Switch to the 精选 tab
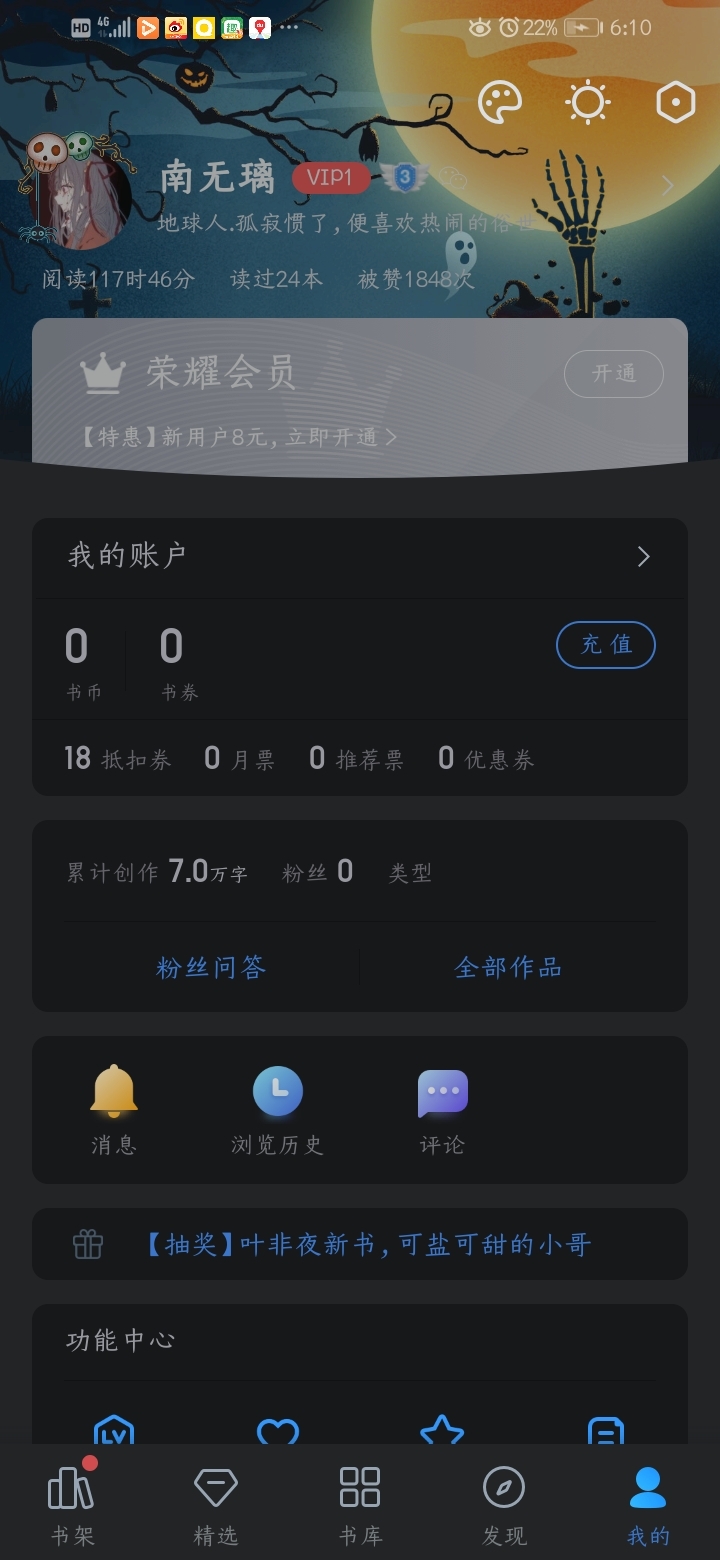 pos(216,1503)
